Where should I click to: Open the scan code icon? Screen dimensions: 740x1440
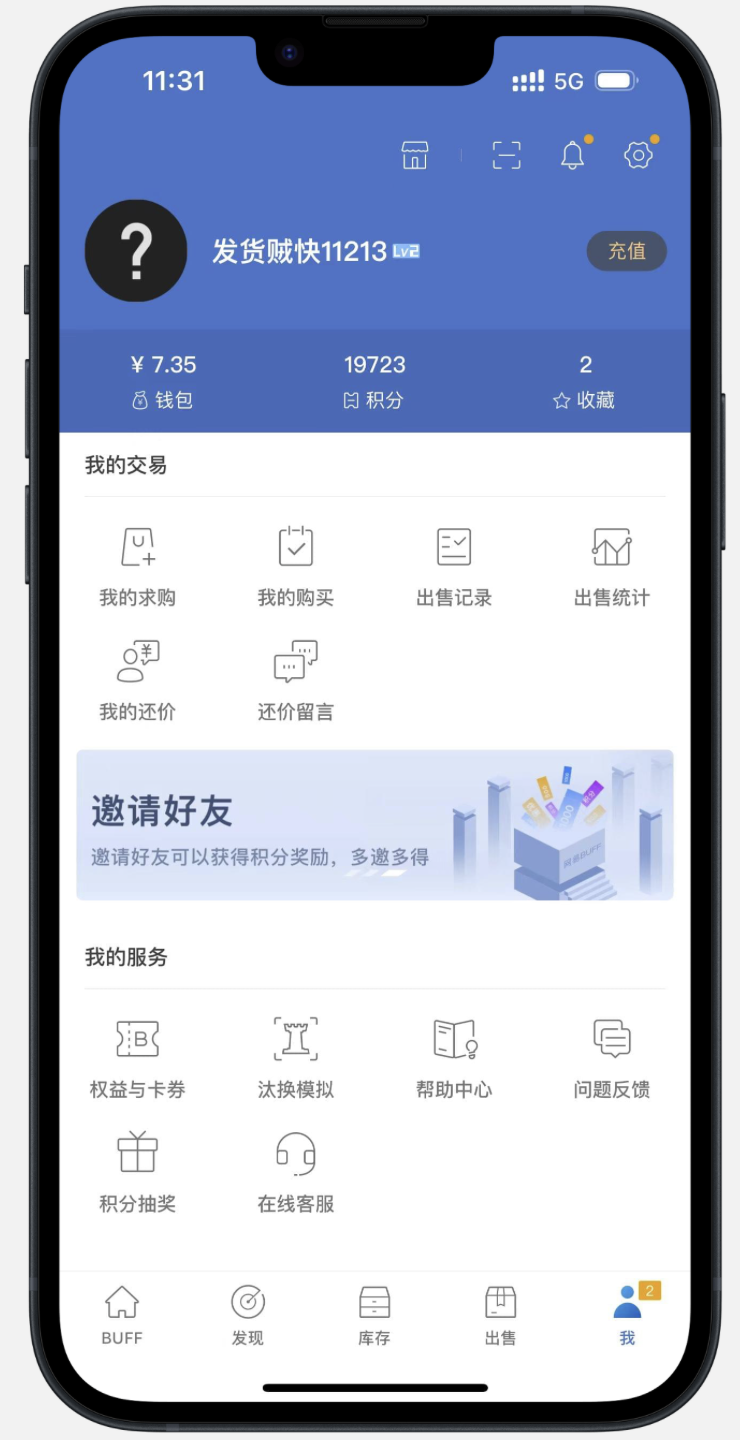coord(507,155)
